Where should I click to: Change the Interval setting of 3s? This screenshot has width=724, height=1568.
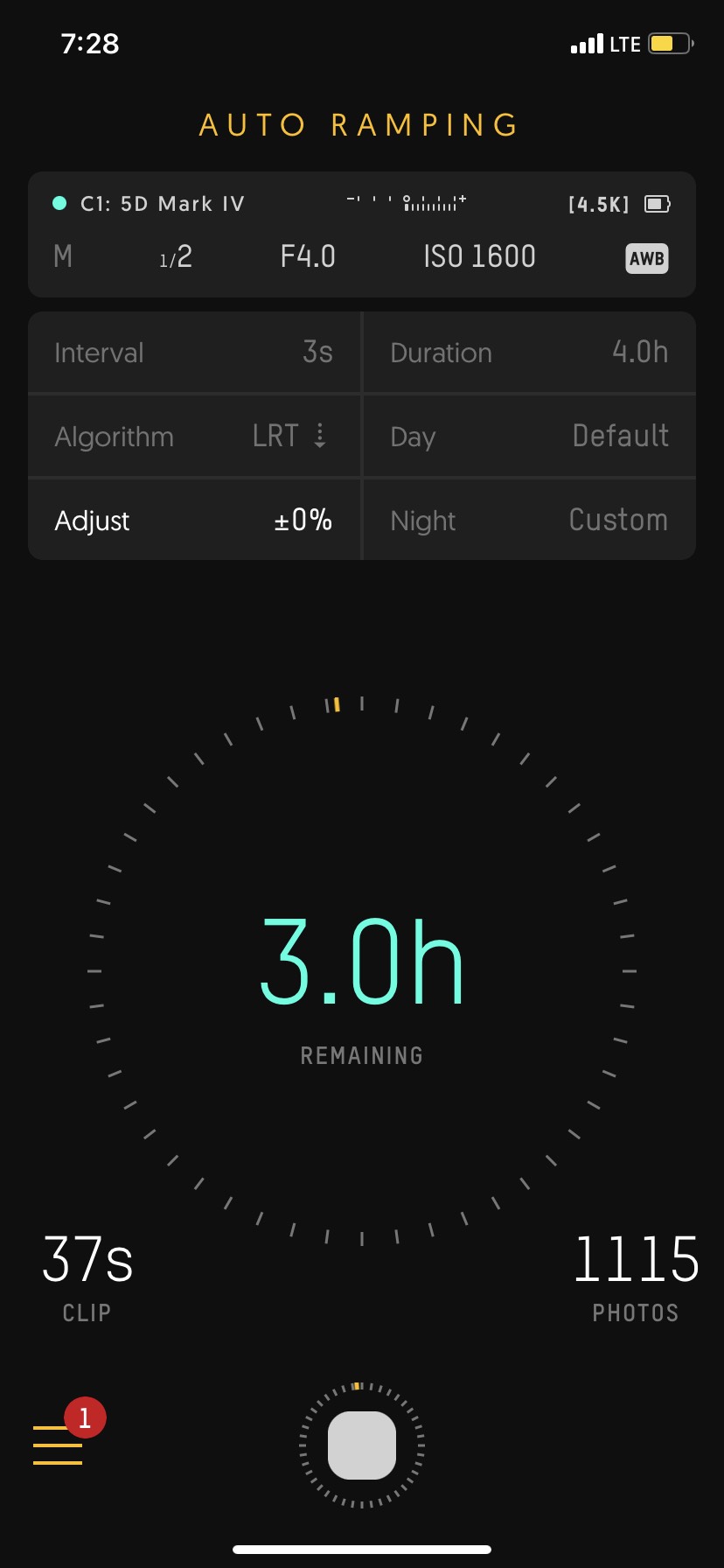tap(194, 353)
